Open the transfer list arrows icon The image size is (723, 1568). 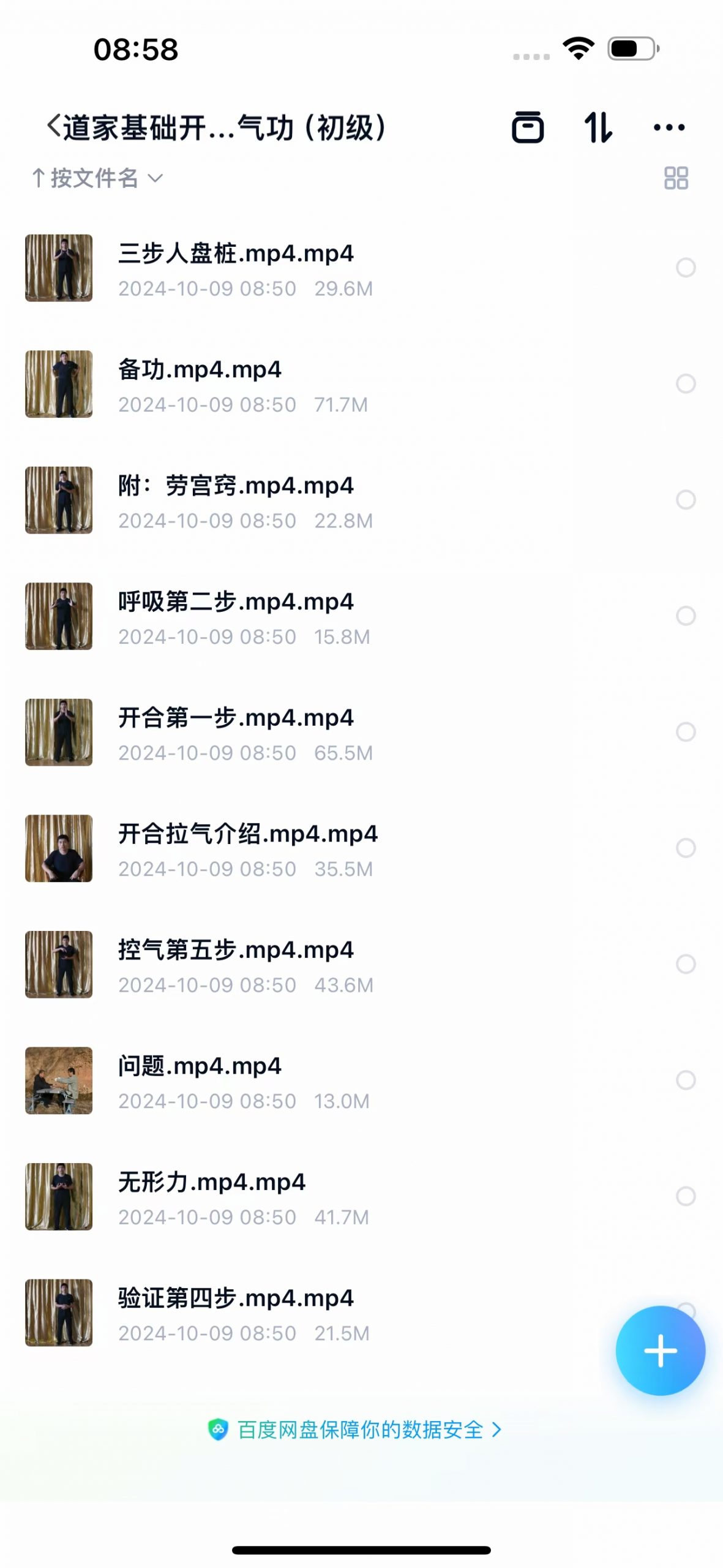coord(597,127)
